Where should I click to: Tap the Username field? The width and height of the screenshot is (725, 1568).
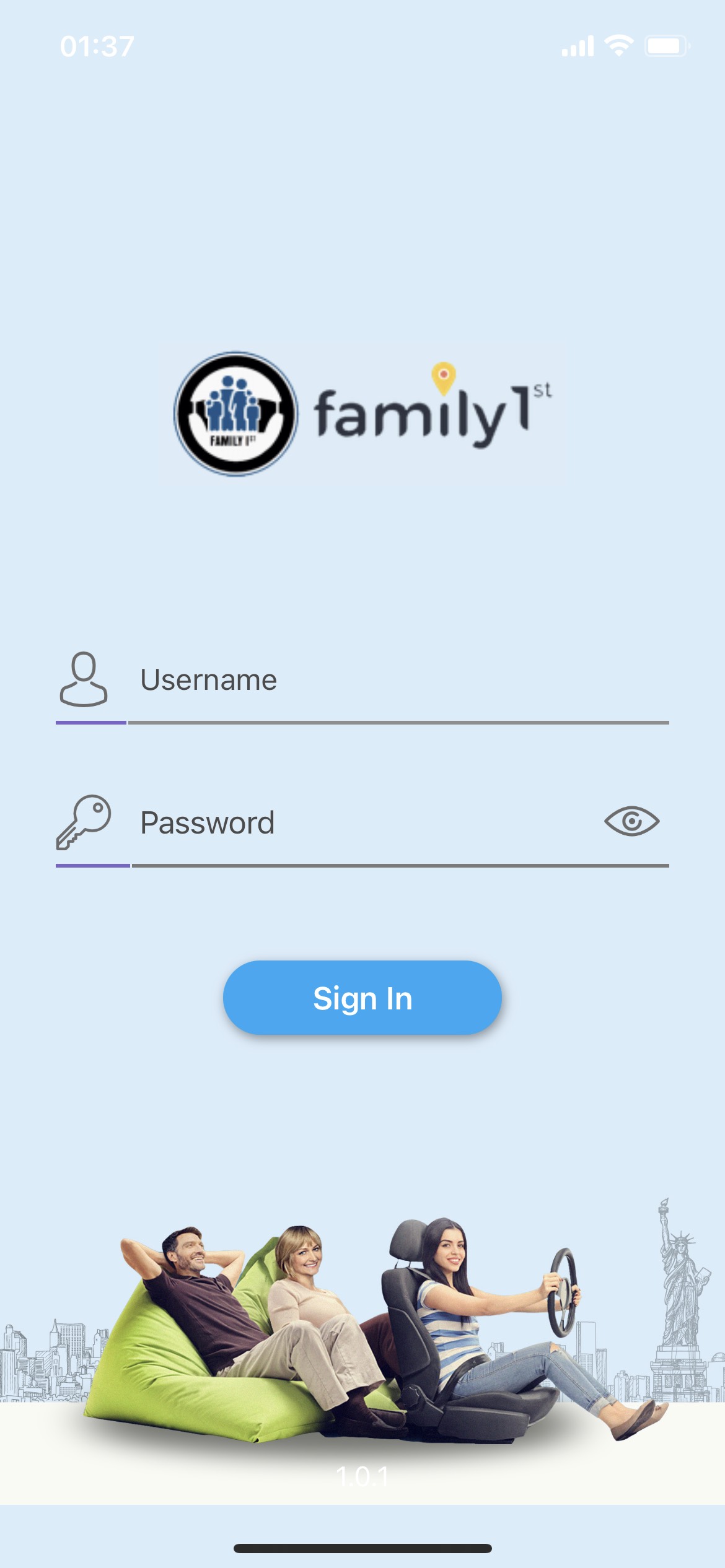[x=397, y=680]
